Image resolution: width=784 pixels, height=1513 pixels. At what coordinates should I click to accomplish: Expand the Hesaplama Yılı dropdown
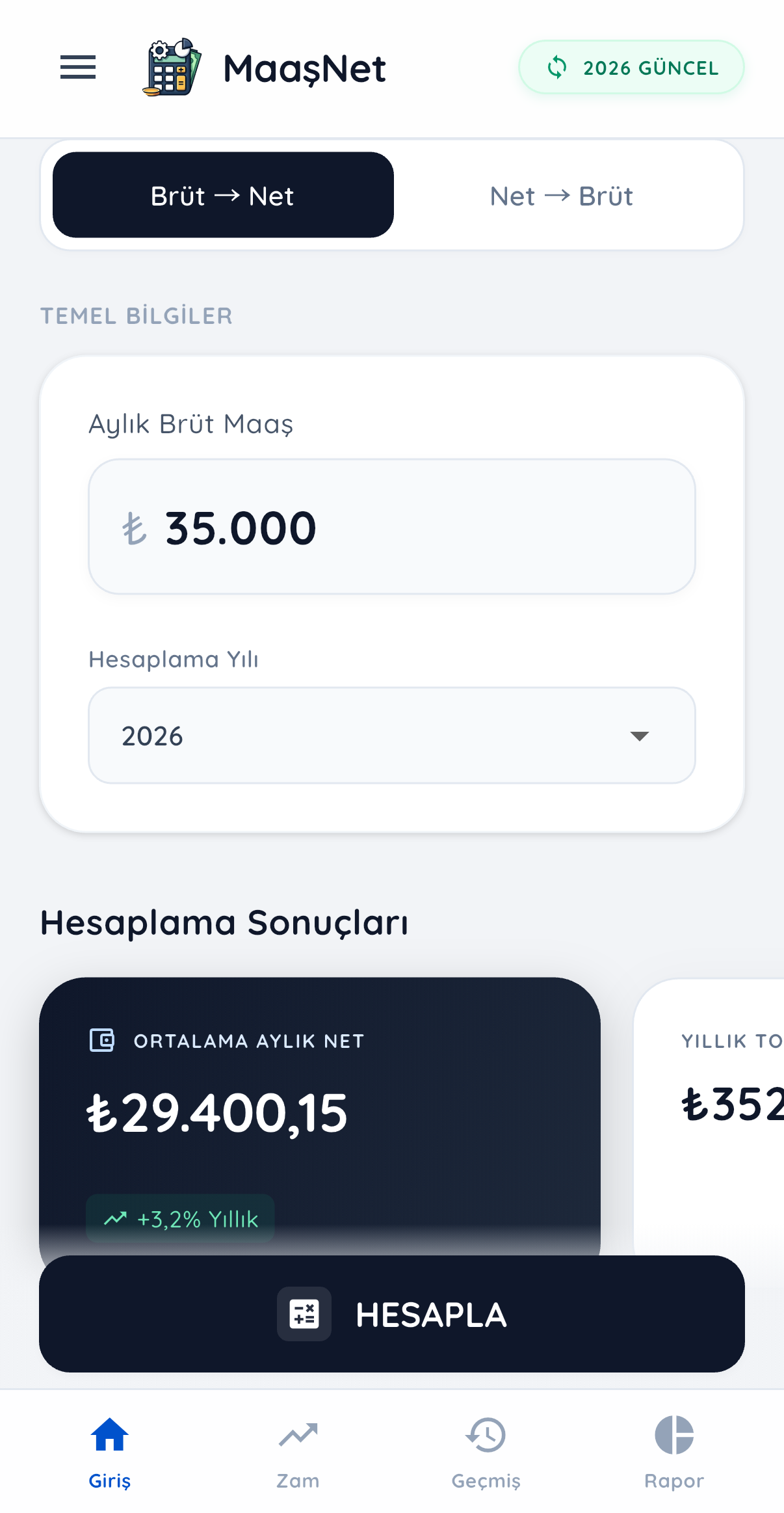[391, 736]
